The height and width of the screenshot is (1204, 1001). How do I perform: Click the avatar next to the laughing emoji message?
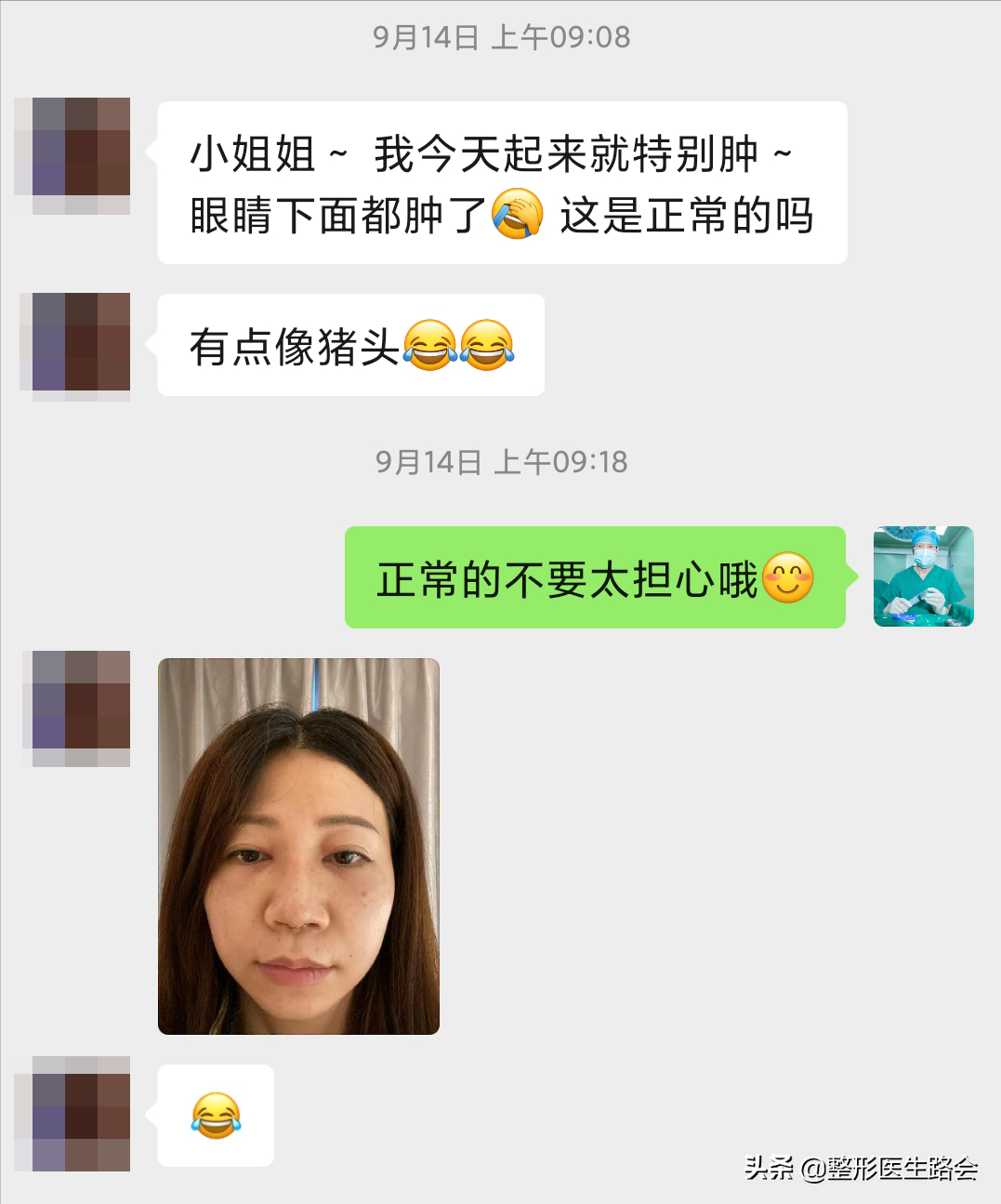pyautogui.click(x=74, y=1115)
